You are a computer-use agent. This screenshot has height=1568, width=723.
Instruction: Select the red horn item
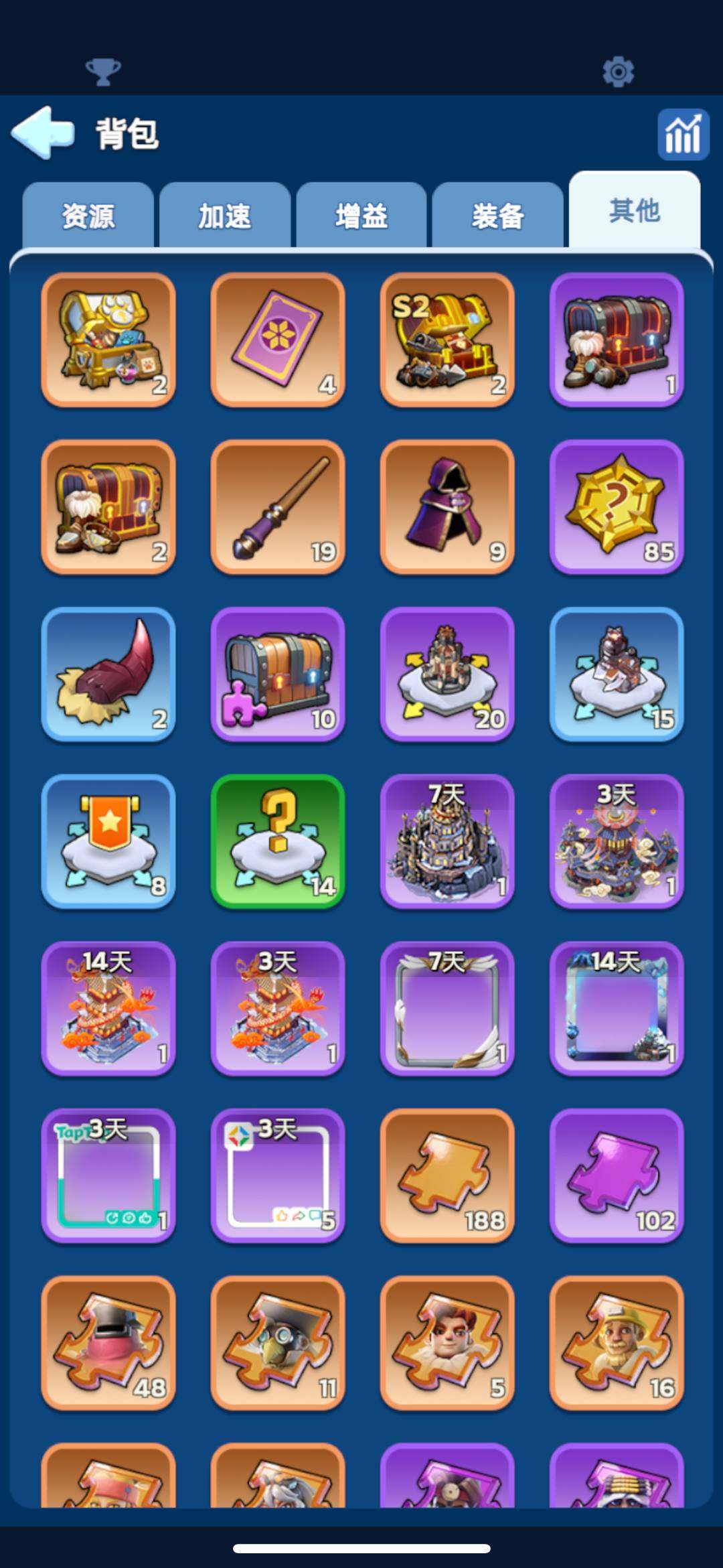[x=108, y=674]
